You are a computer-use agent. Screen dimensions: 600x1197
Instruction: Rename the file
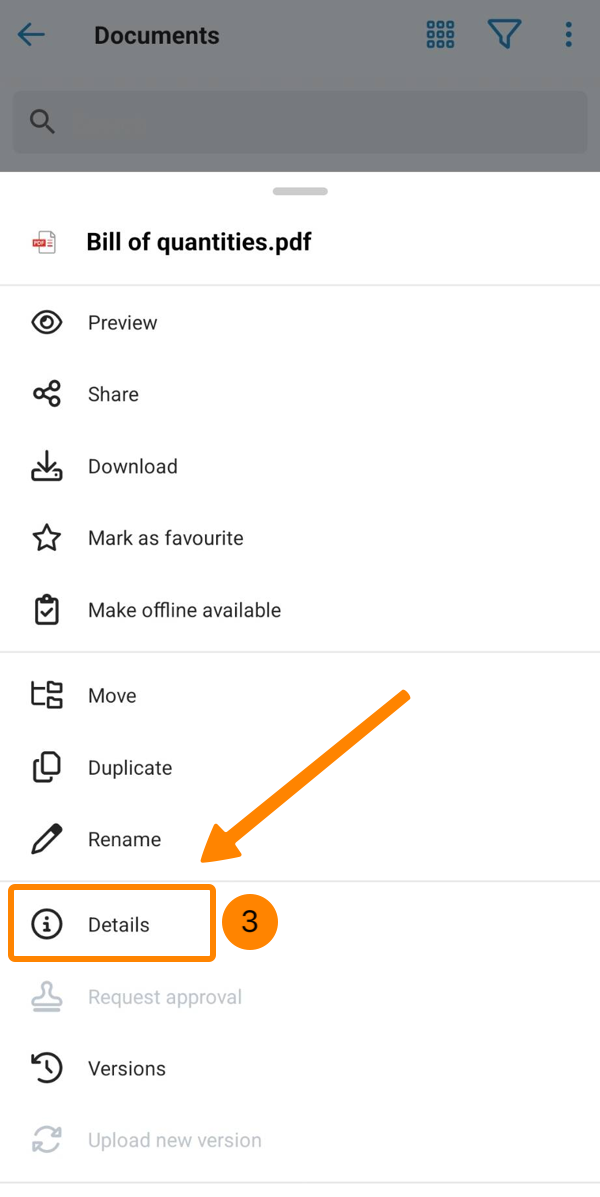[x=300, y=839]
